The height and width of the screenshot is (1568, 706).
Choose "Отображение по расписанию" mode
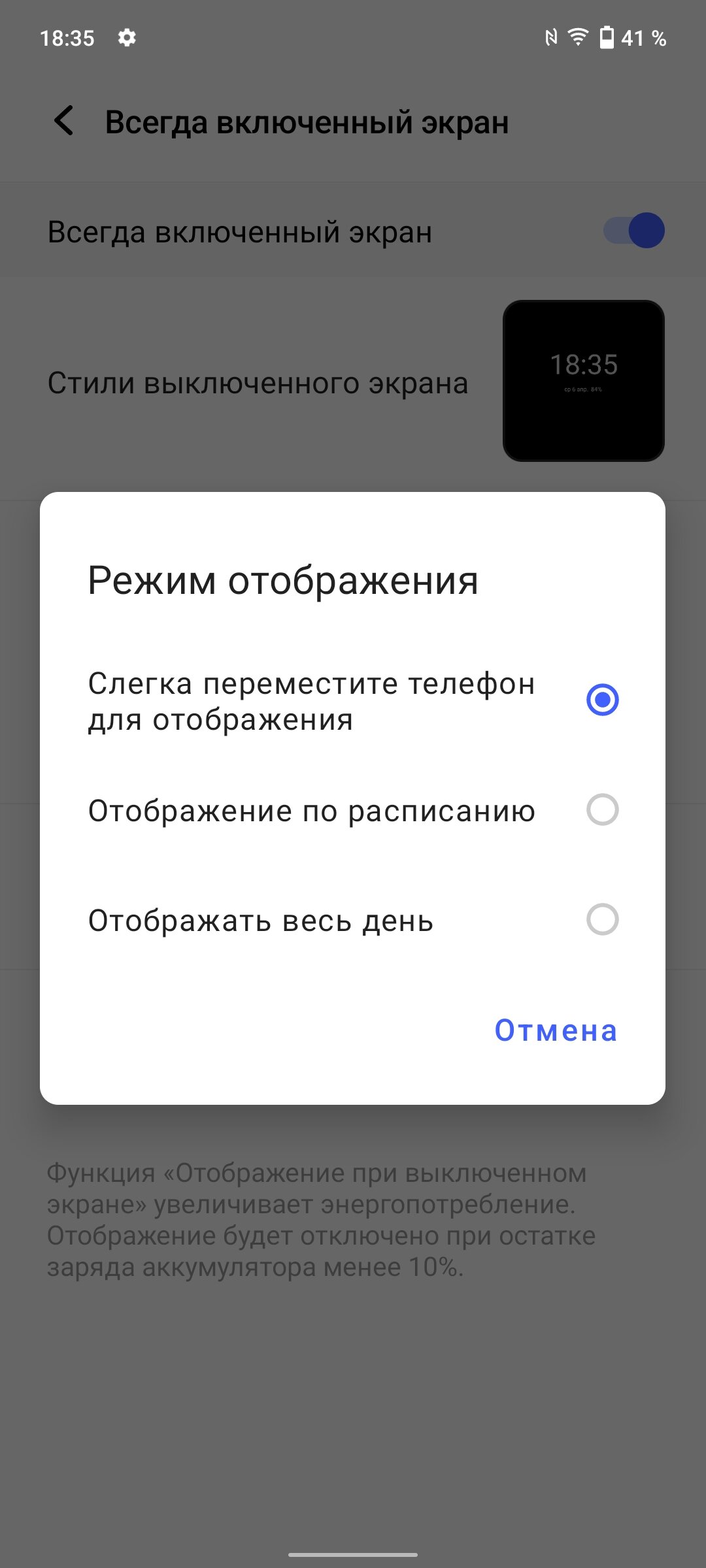[x=353, y=810]
